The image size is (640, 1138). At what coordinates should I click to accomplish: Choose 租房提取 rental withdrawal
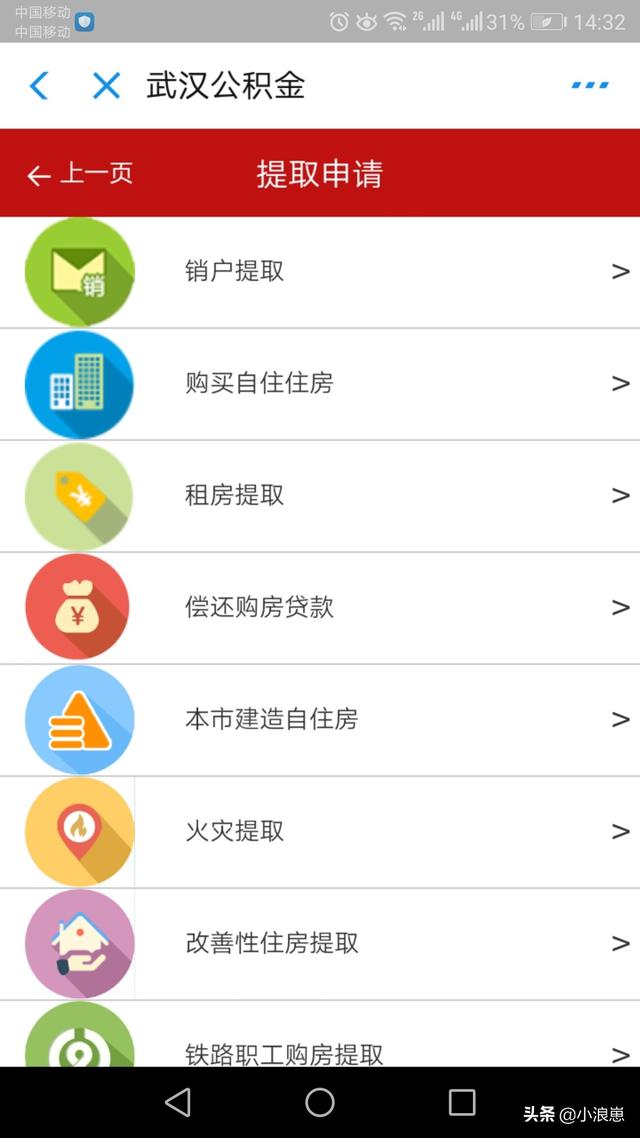click(320, 496)
